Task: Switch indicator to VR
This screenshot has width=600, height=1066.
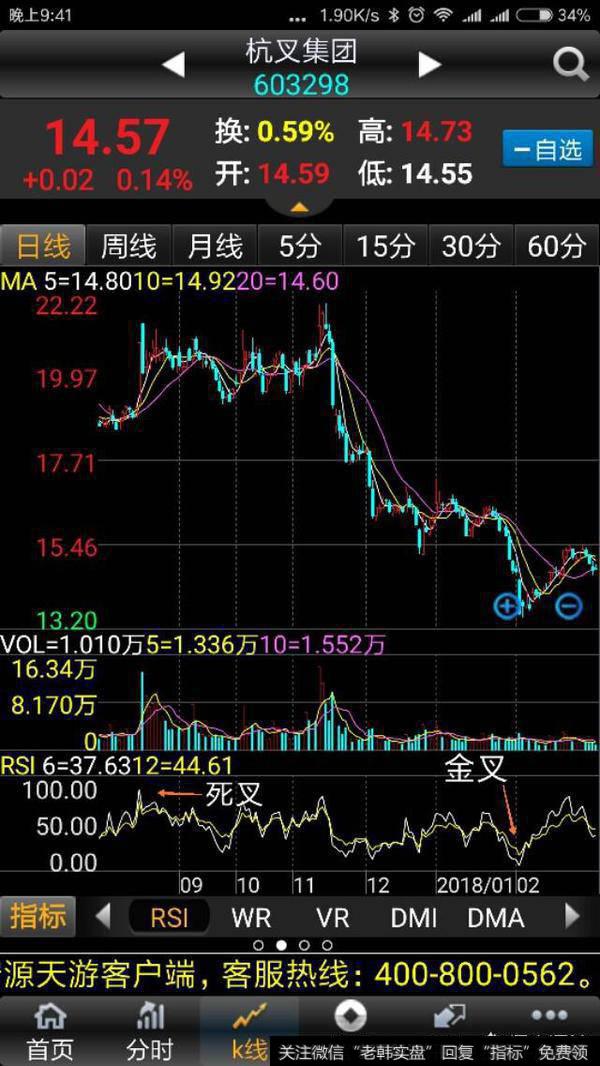Action: click(x=332, y=916)
